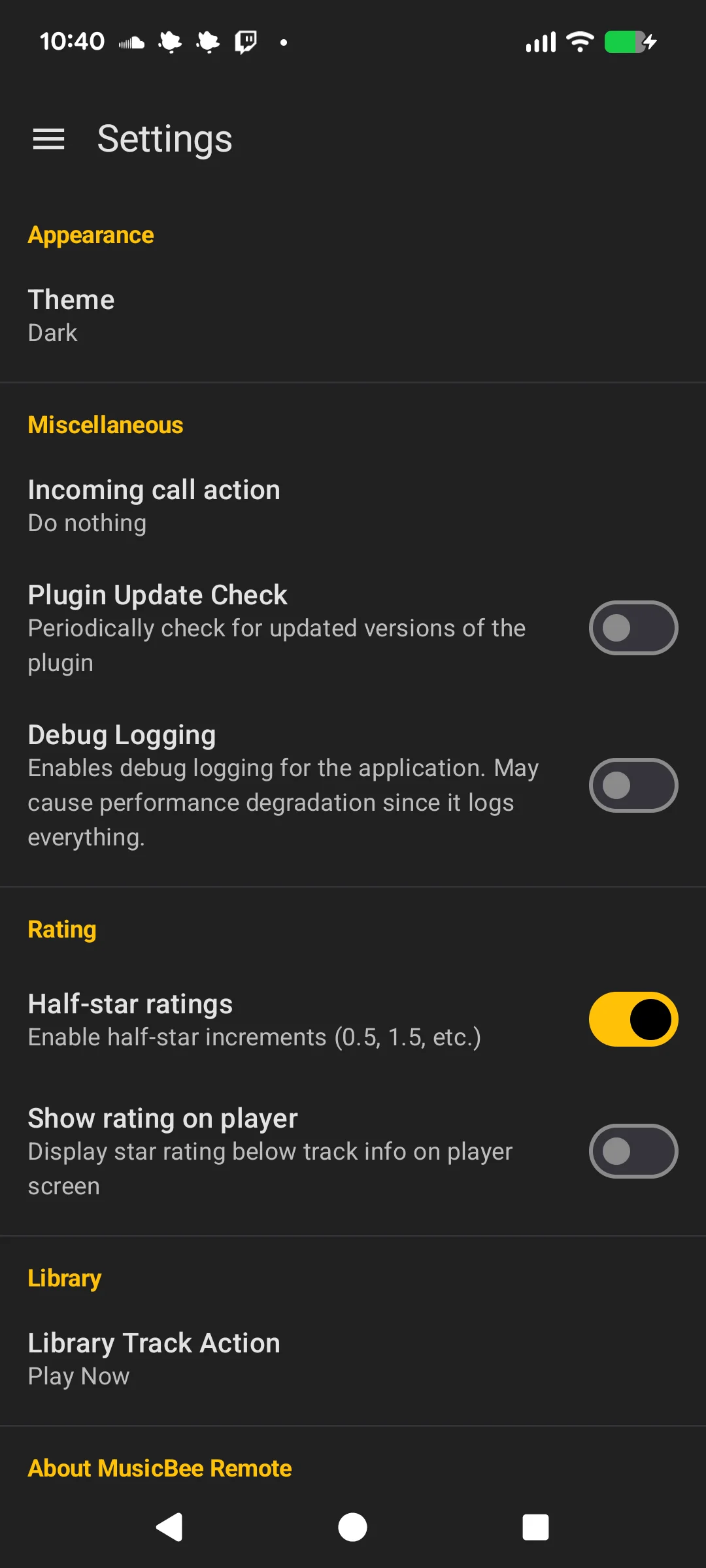Open the navigation drawer menu

(x=49, y=139)
